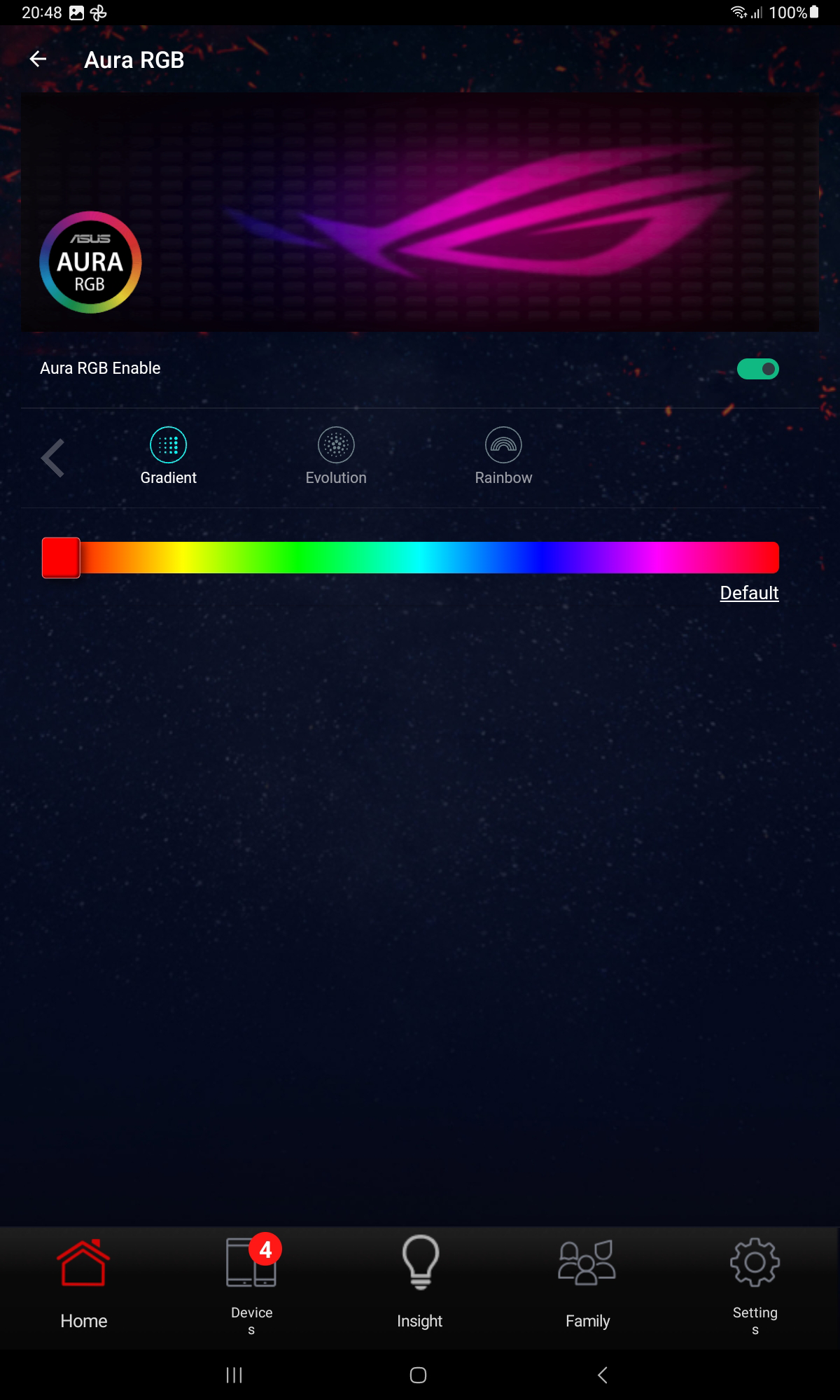Image resolution: width=840 pixels, height=1400 pixels.
Task: Turn off the Aura RGB Enable switch
Action: point(757,369)
